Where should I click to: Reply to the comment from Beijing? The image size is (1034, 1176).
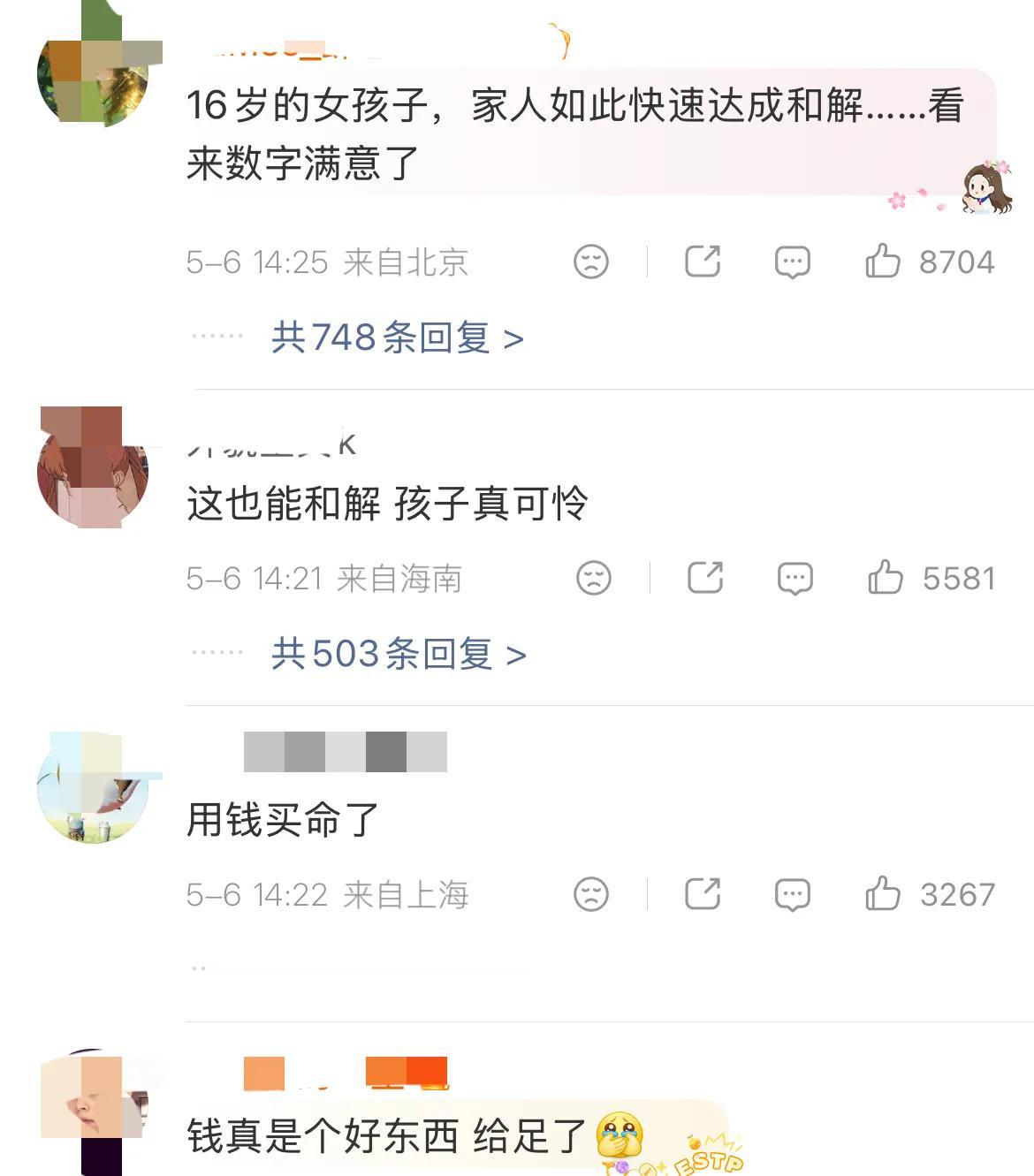[792, 262]
